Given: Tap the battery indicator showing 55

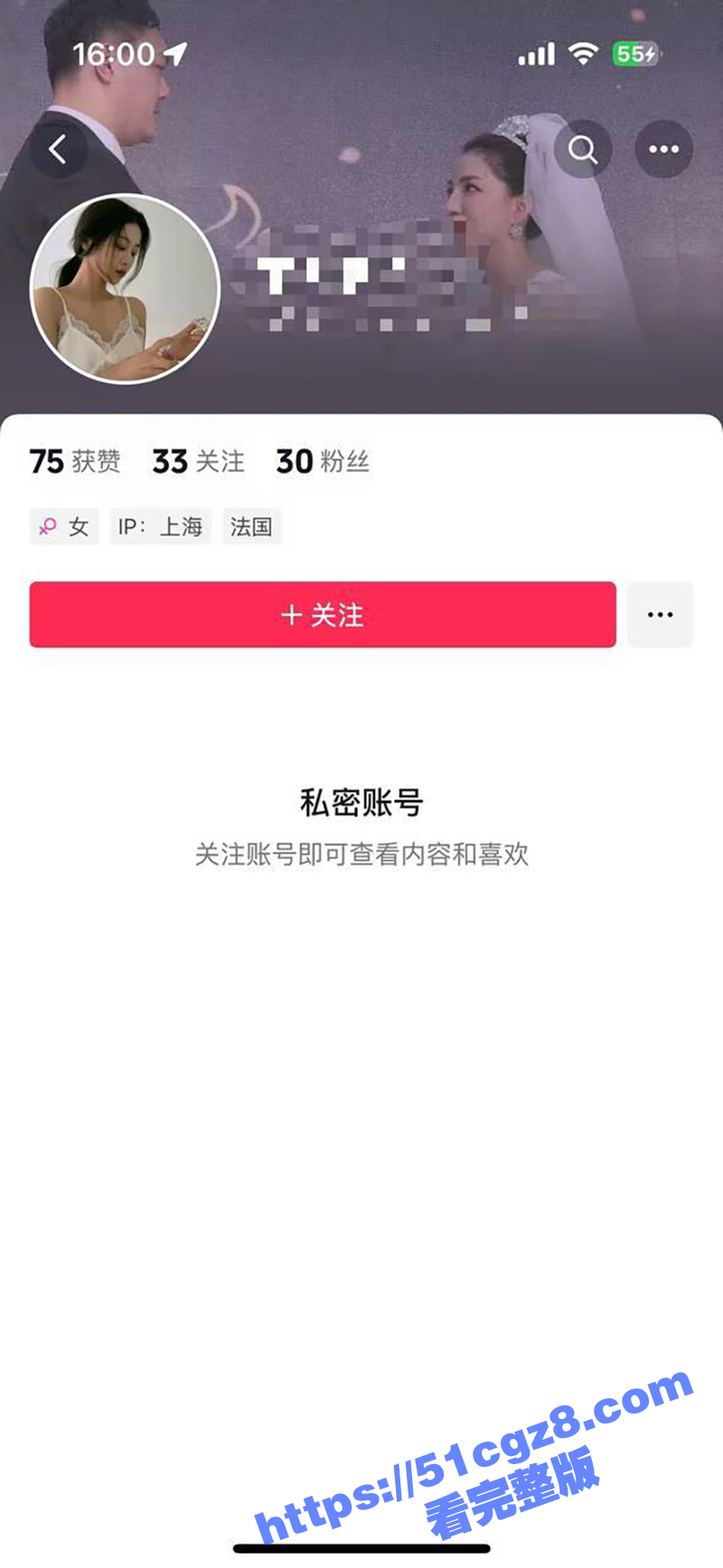Looking at the screenshot, I should 633,52.
